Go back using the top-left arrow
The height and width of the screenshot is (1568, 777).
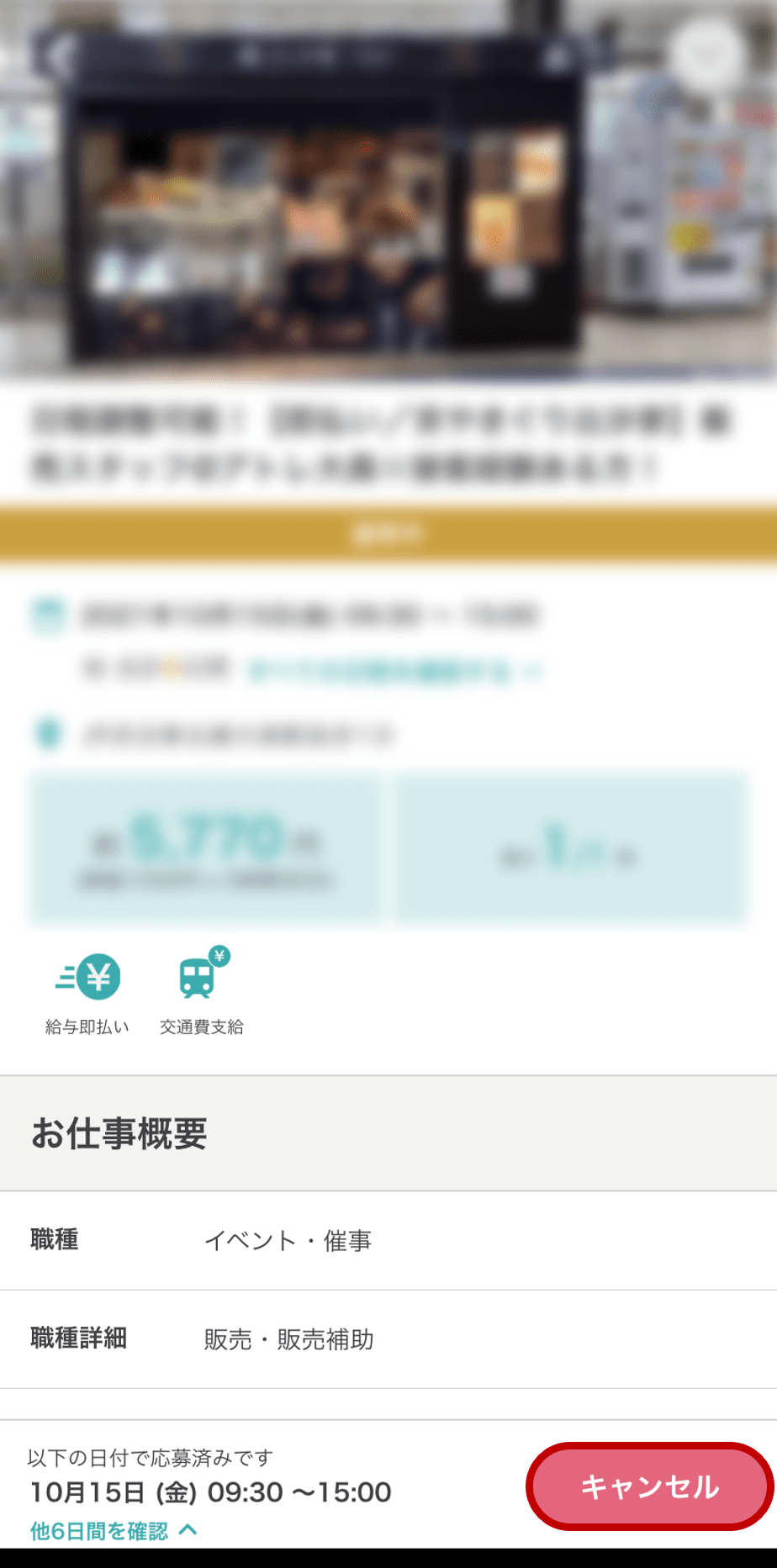coord(57,56)
